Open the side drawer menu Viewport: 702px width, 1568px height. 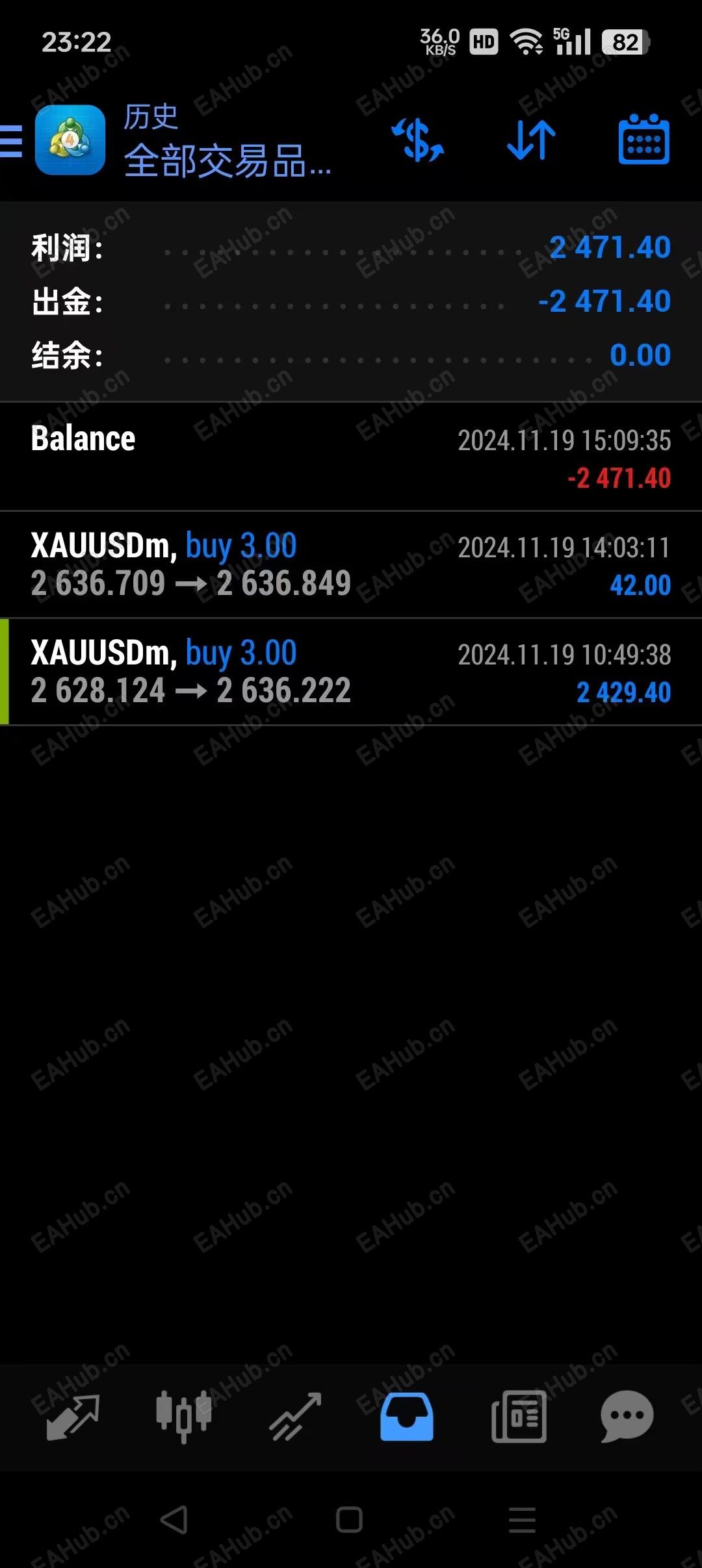tap(12, 140)
